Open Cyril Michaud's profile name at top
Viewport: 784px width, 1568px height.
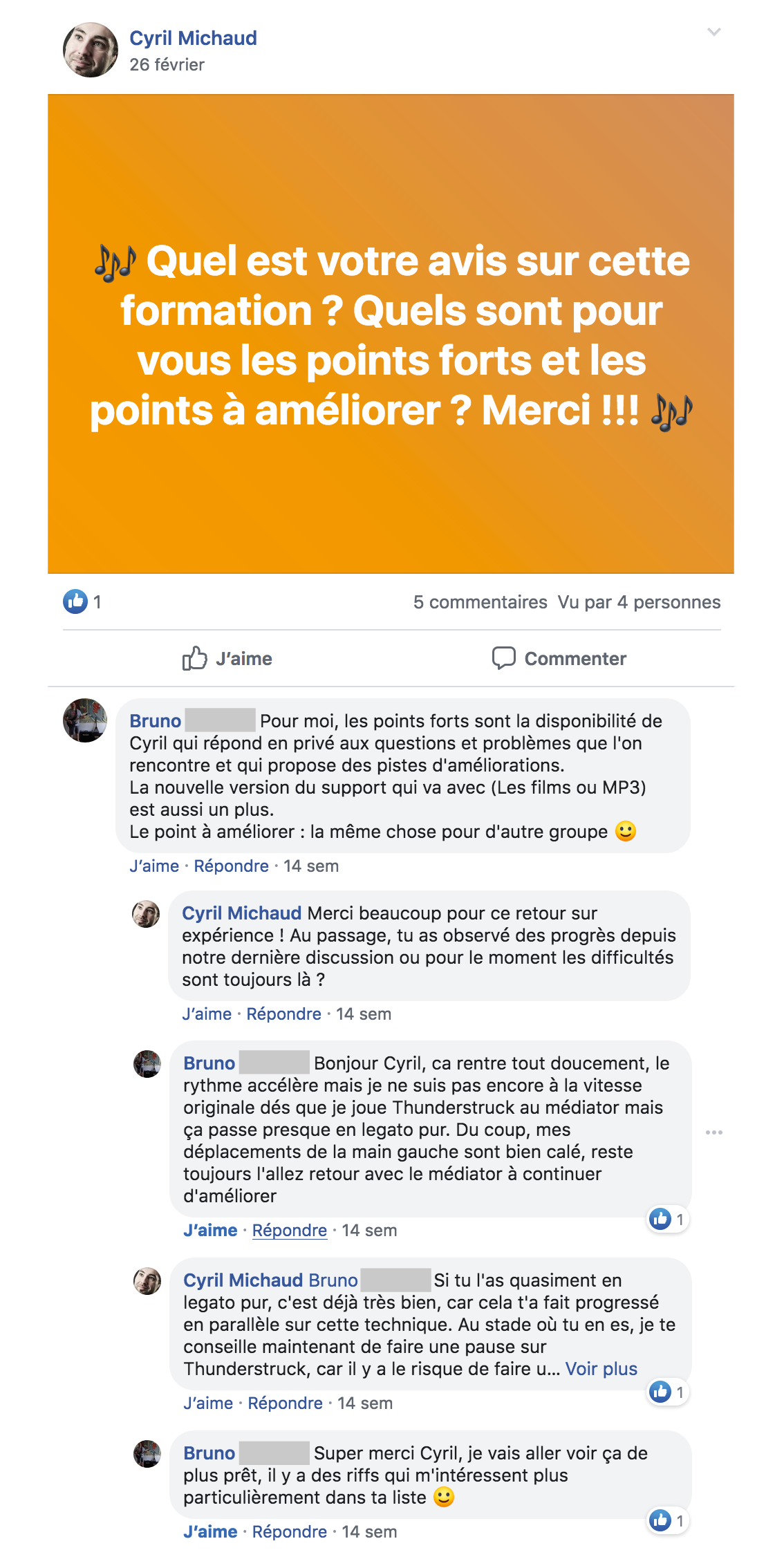[193, 38]
